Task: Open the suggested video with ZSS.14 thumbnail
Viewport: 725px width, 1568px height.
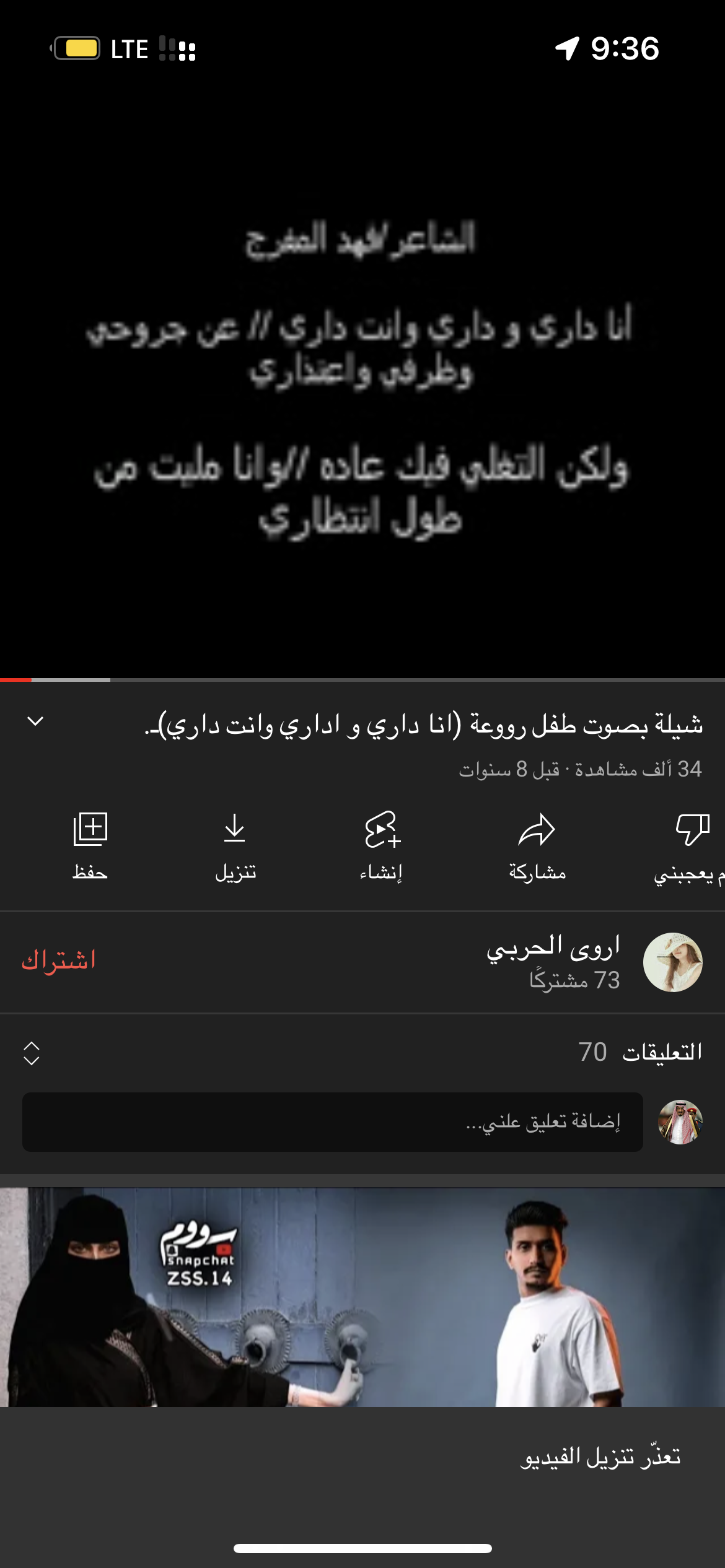Action: [x=362, y=1297]
